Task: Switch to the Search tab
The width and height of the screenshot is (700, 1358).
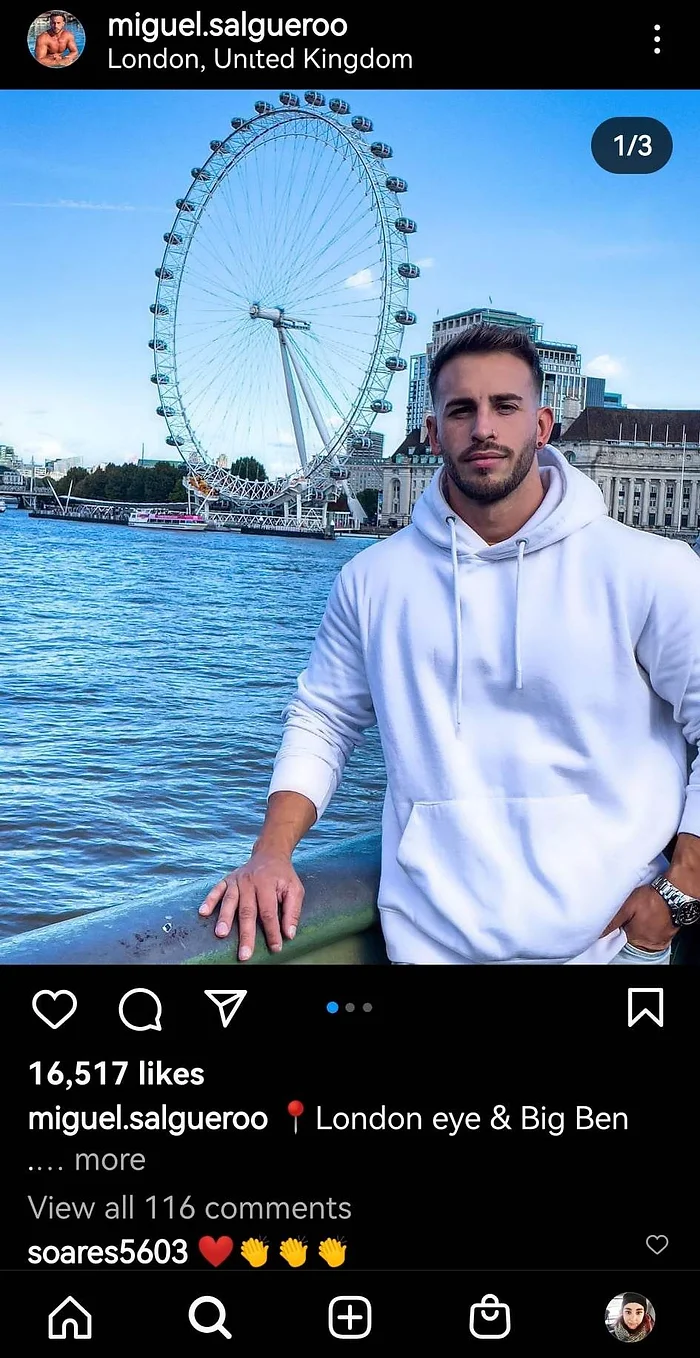Action: click(x=210, y=1318)
